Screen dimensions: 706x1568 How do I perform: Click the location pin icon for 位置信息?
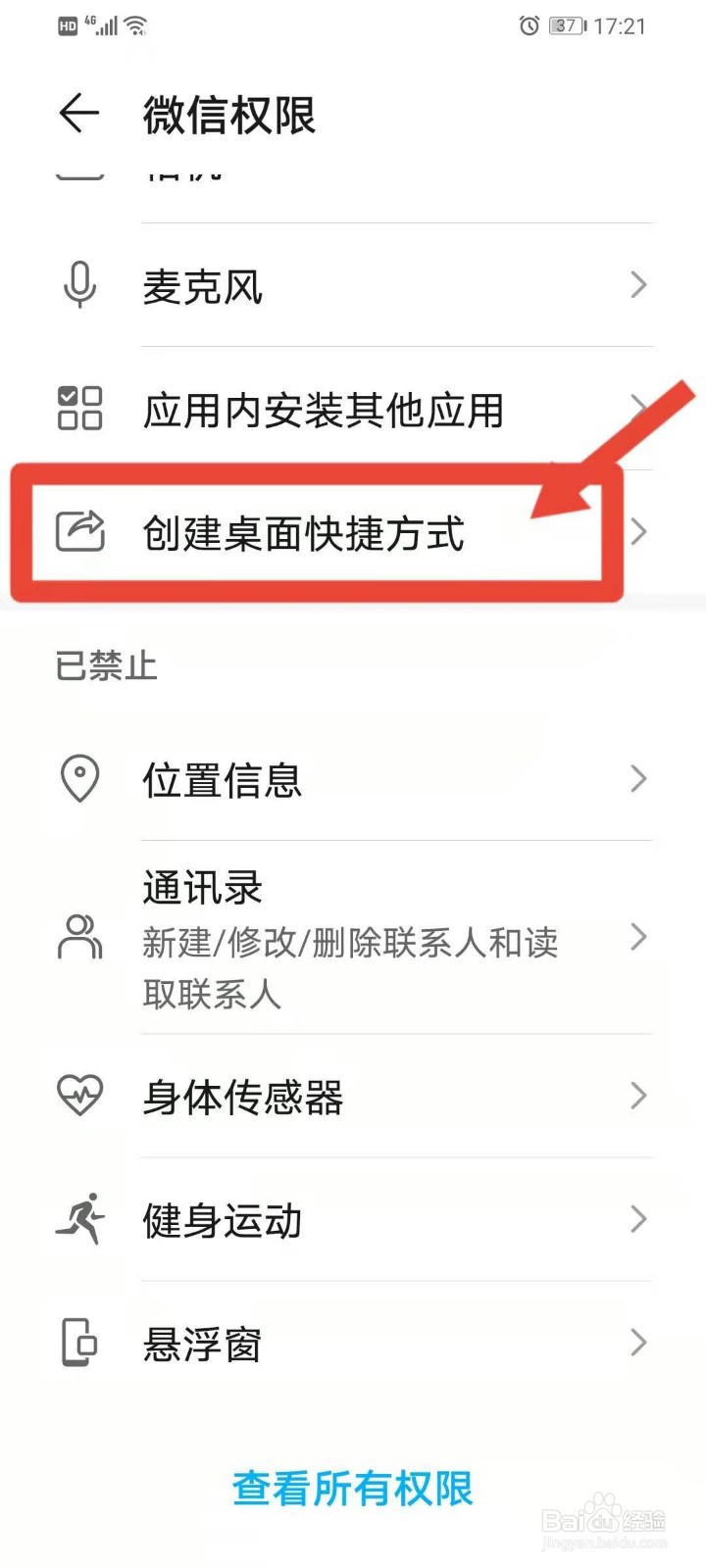pos(80,778)
